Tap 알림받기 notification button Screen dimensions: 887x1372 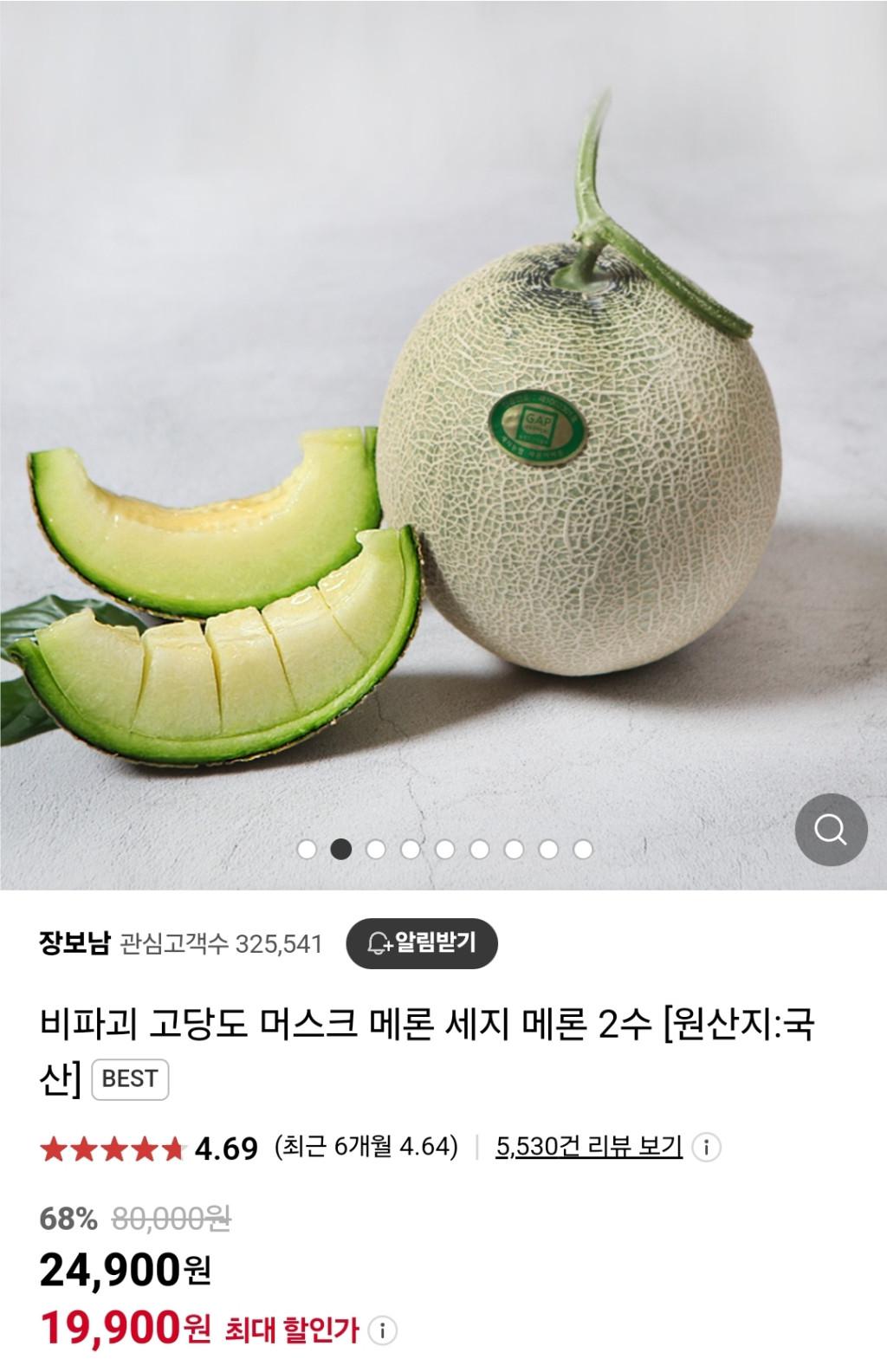pyautogui.click(x=422, y=943)
